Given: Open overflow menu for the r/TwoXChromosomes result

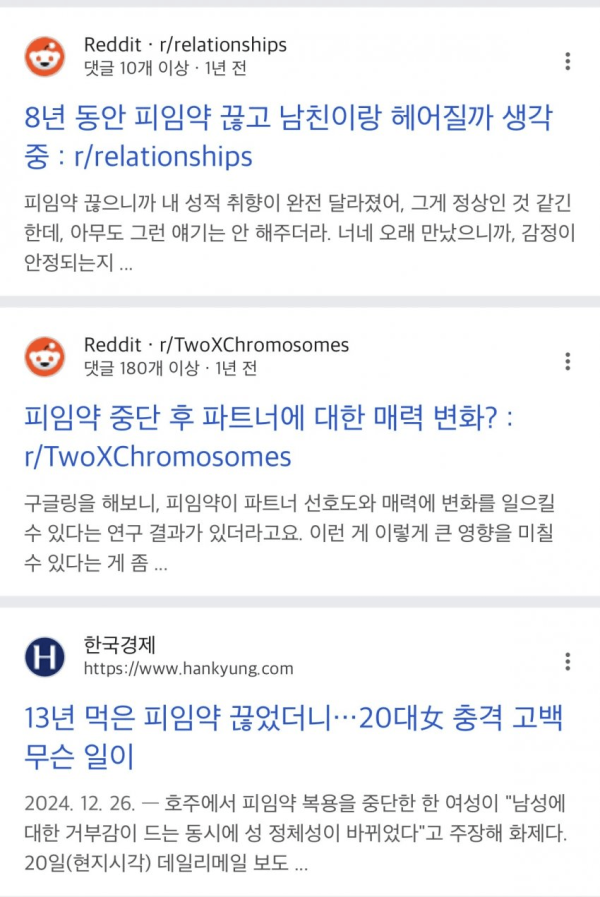Looking at the screenshot, I should pyautogui.click(x=567, y=360).
